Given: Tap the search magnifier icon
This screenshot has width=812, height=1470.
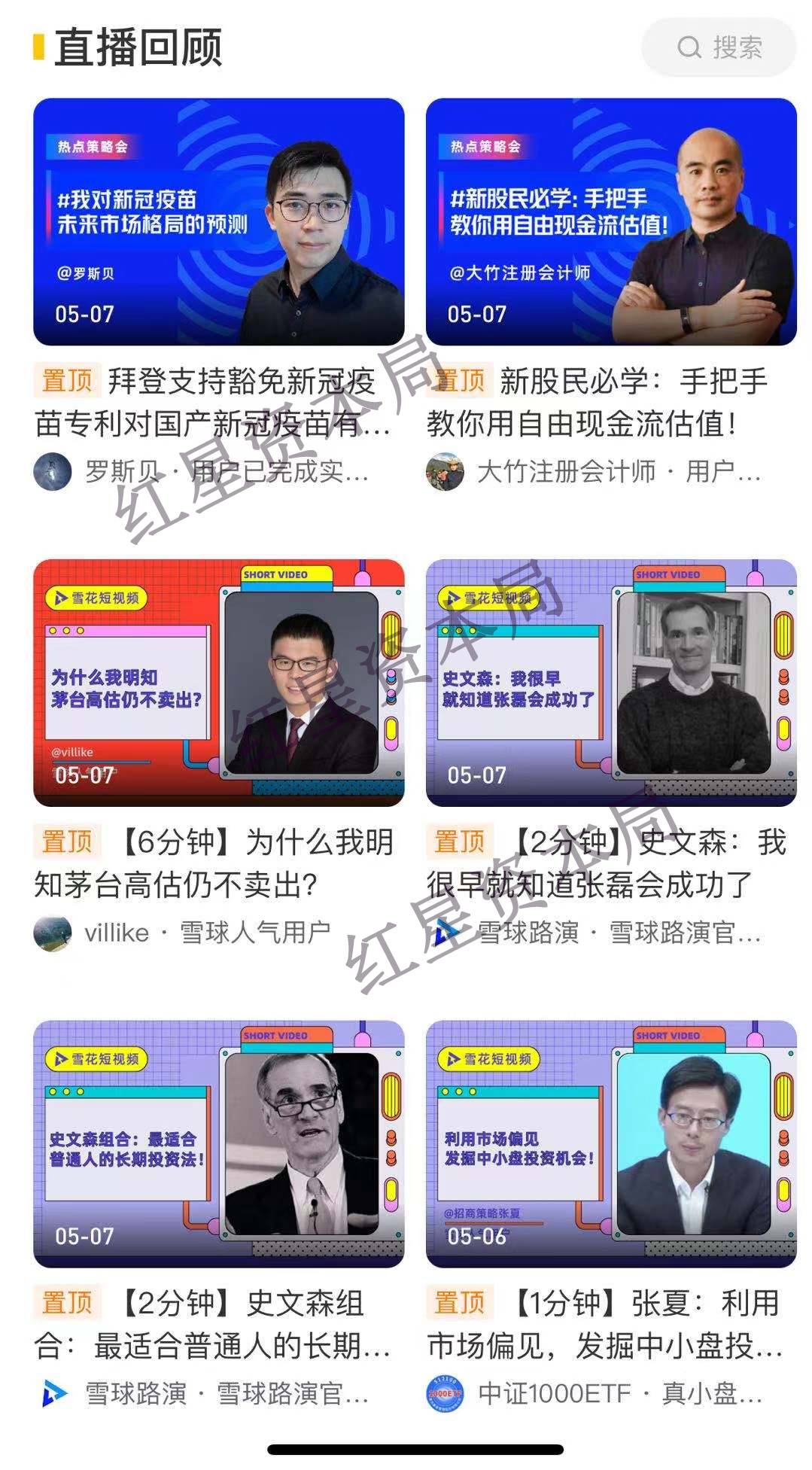Looking at the screenshot, I should 689,48.
